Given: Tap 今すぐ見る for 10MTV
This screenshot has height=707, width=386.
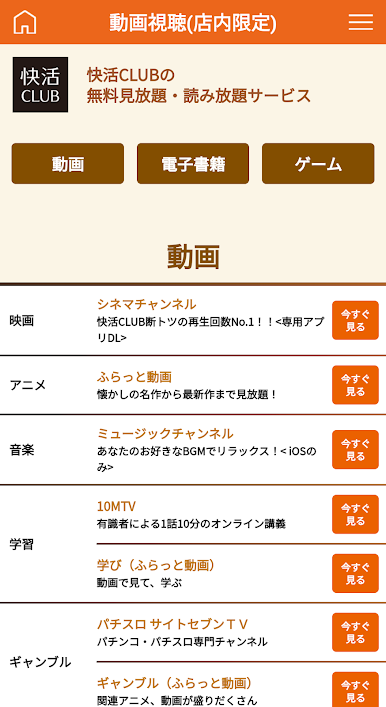Looking at the screenshot, I should coord(355,514).
